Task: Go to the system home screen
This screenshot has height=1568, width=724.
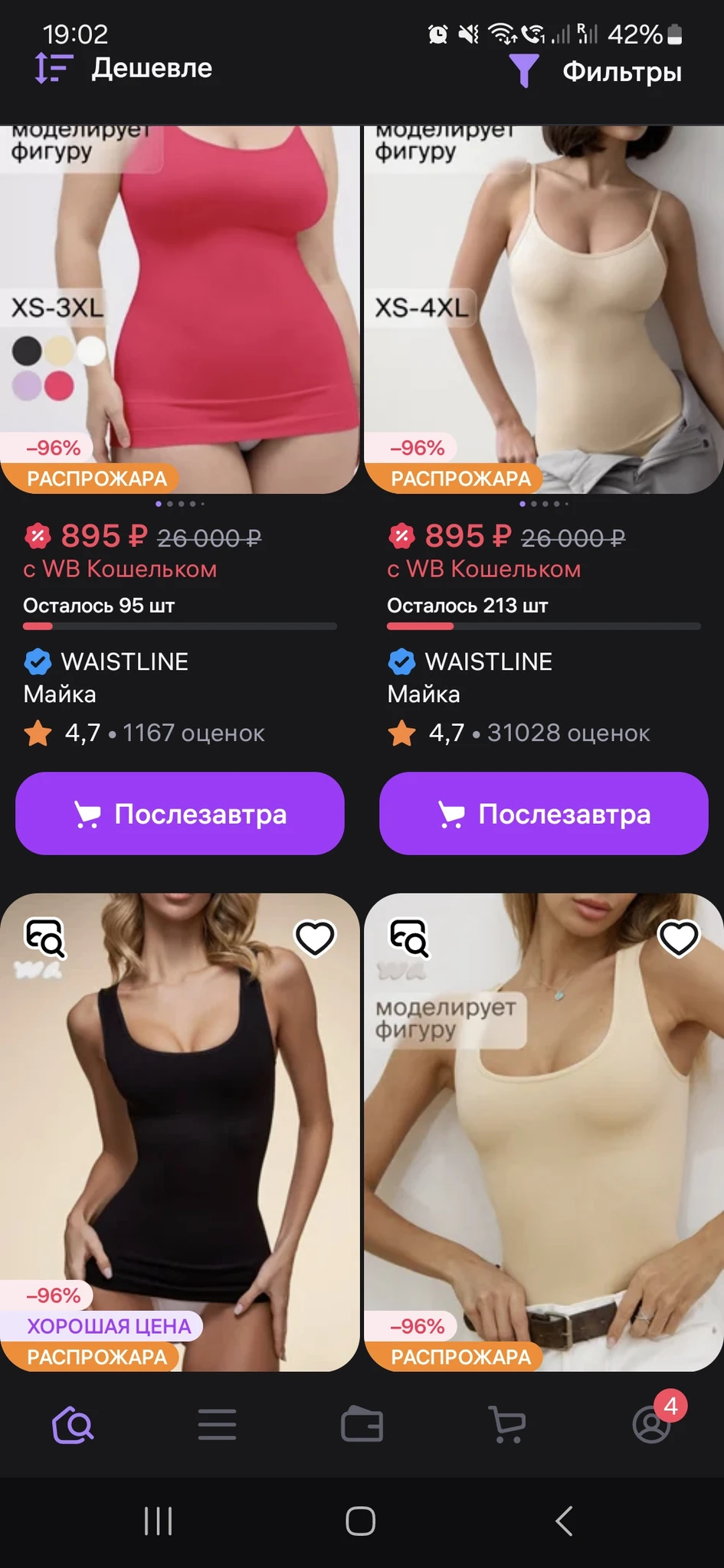Action: click(x=361, y=1521)
